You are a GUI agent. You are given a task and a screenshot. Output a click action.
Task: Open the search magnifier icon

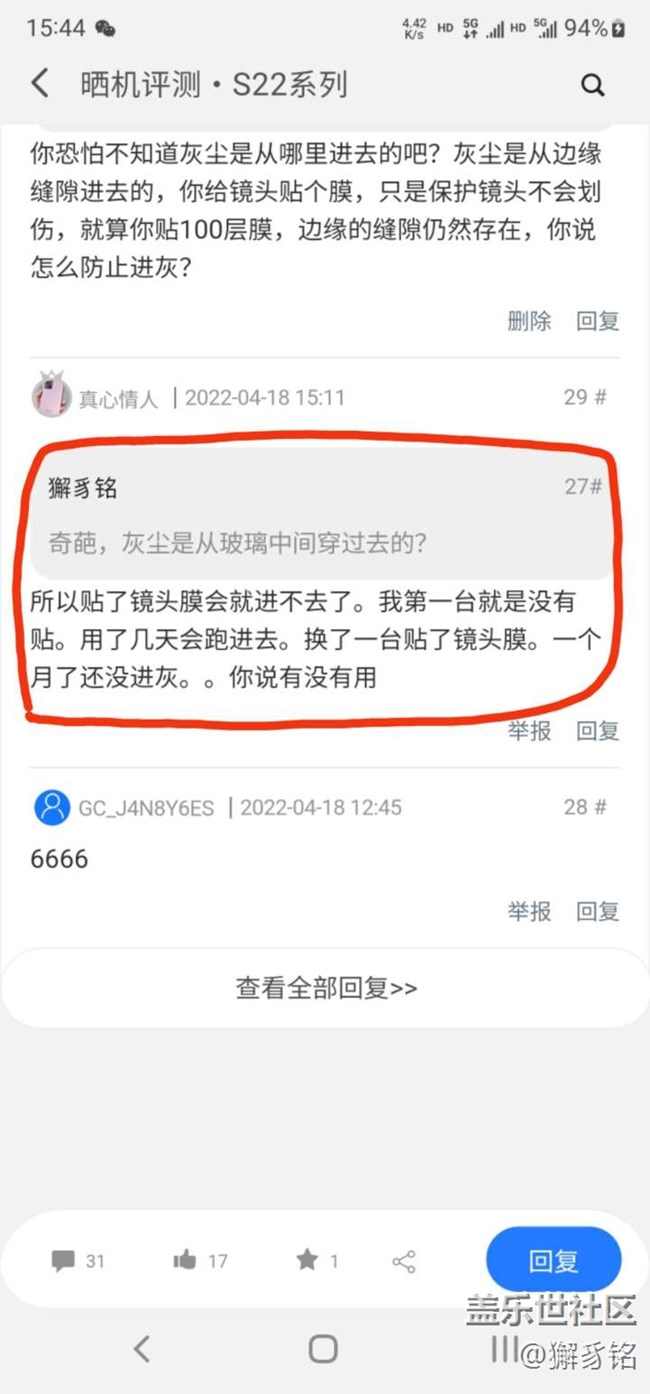(593, 85)
